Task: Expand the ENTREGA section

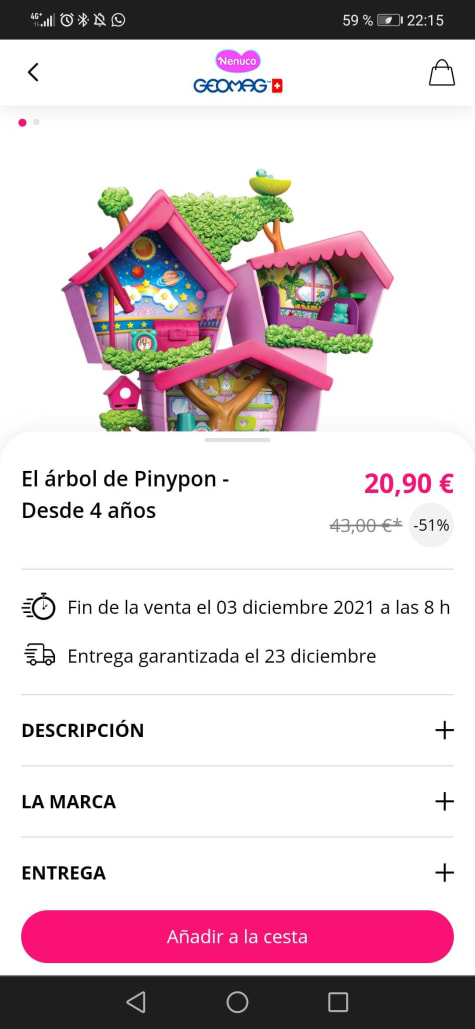Action: tap(237, 873)
